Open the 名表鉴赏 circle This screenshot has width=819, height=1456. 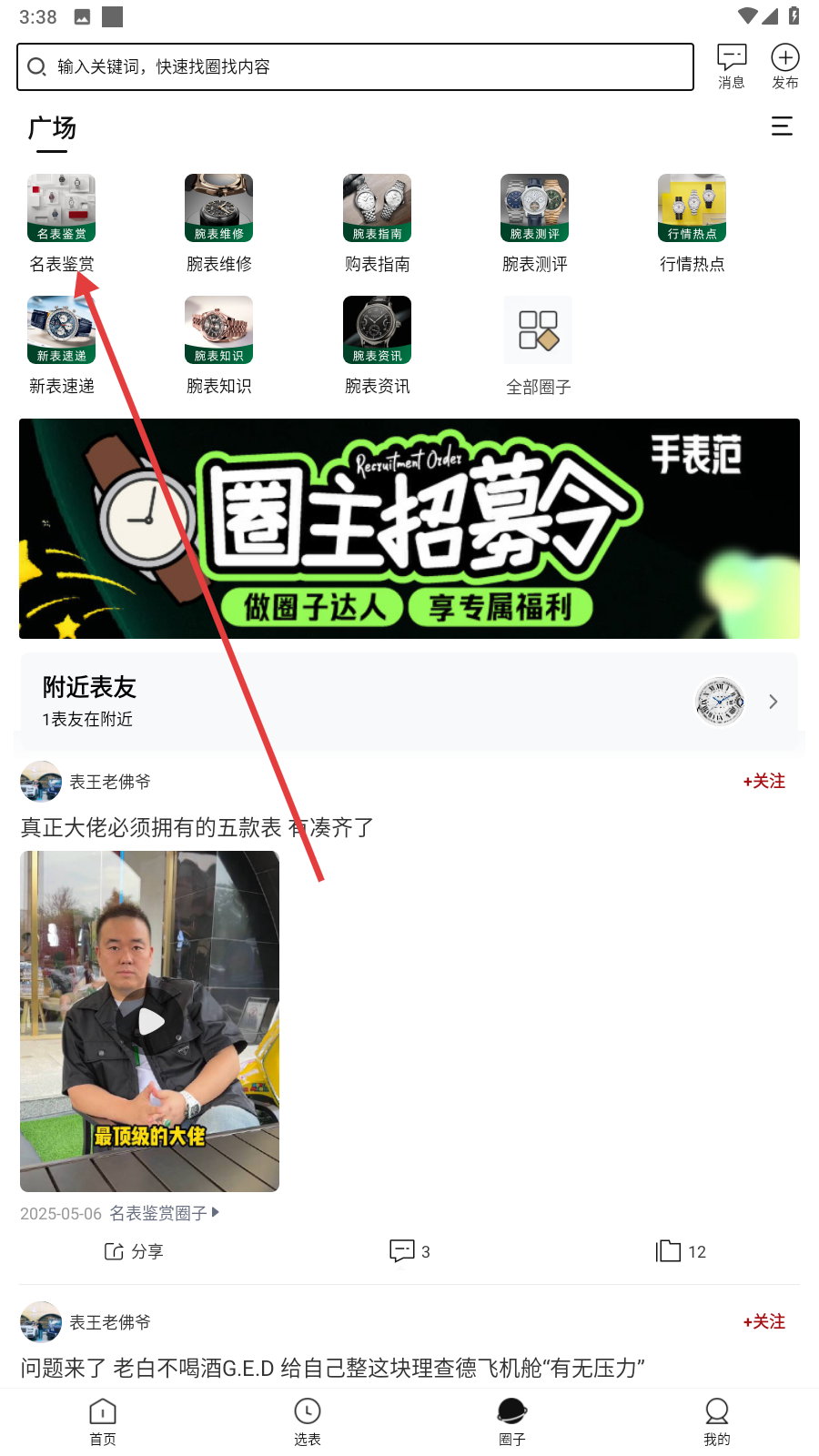click(x=62, y=224)
